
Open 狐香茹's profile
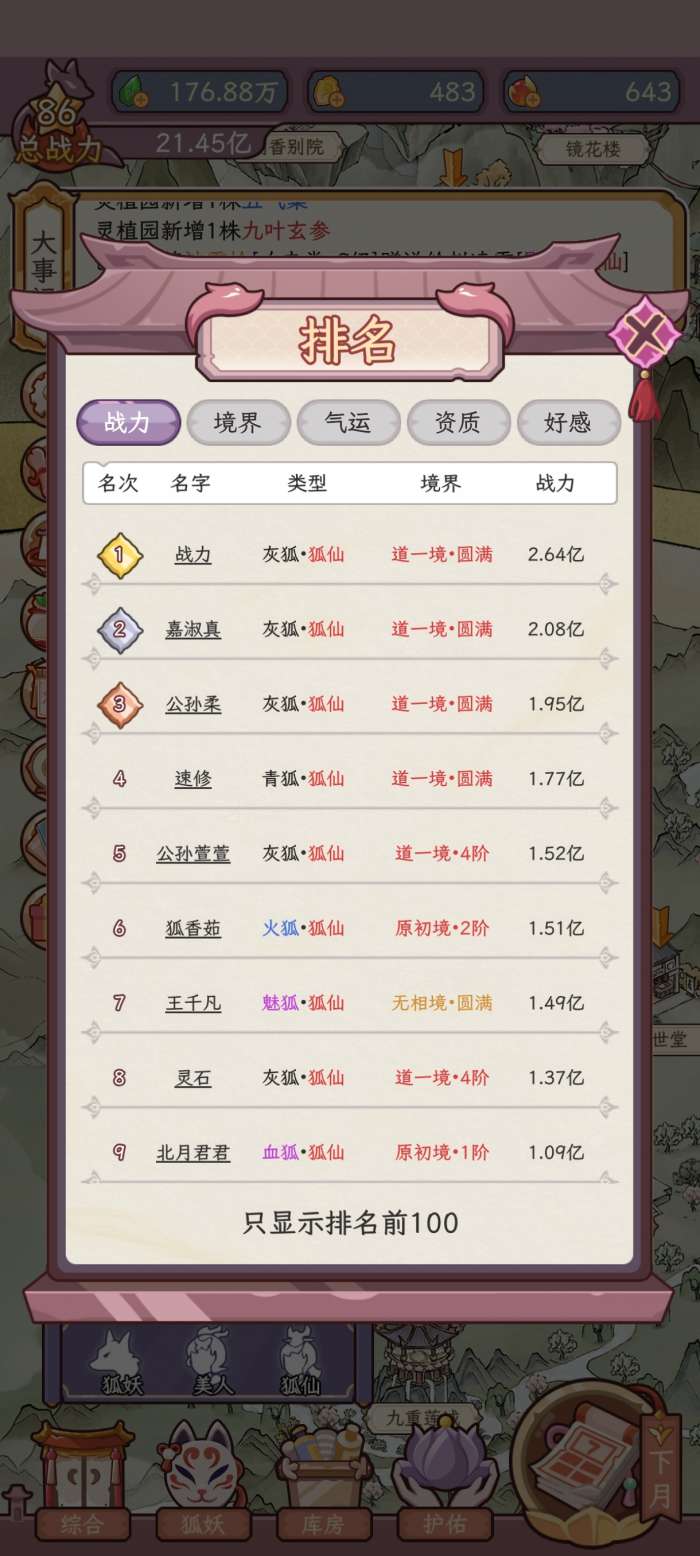click(x=193, y=929)
